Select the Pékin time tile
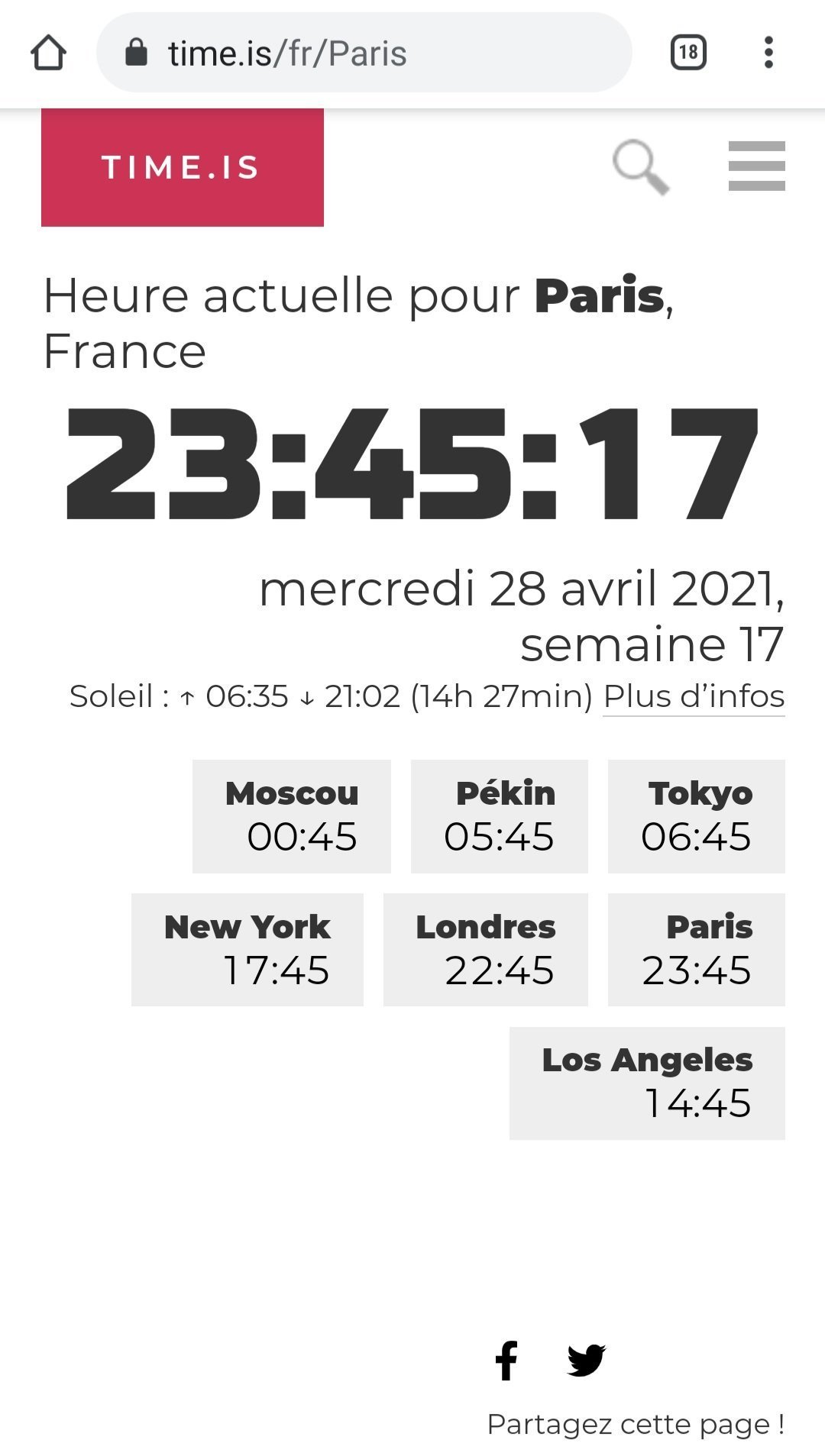Viewport: 825px width, 1456px height. (x=500, y=816)
